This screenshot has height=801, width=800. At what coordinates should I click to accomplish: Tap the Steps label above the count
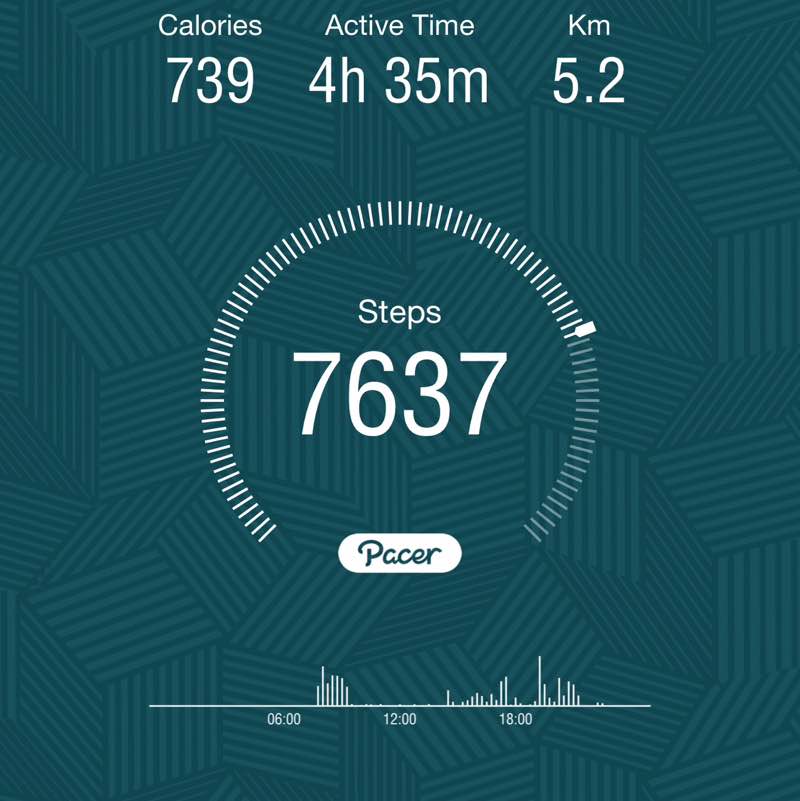tap(400, 312)
